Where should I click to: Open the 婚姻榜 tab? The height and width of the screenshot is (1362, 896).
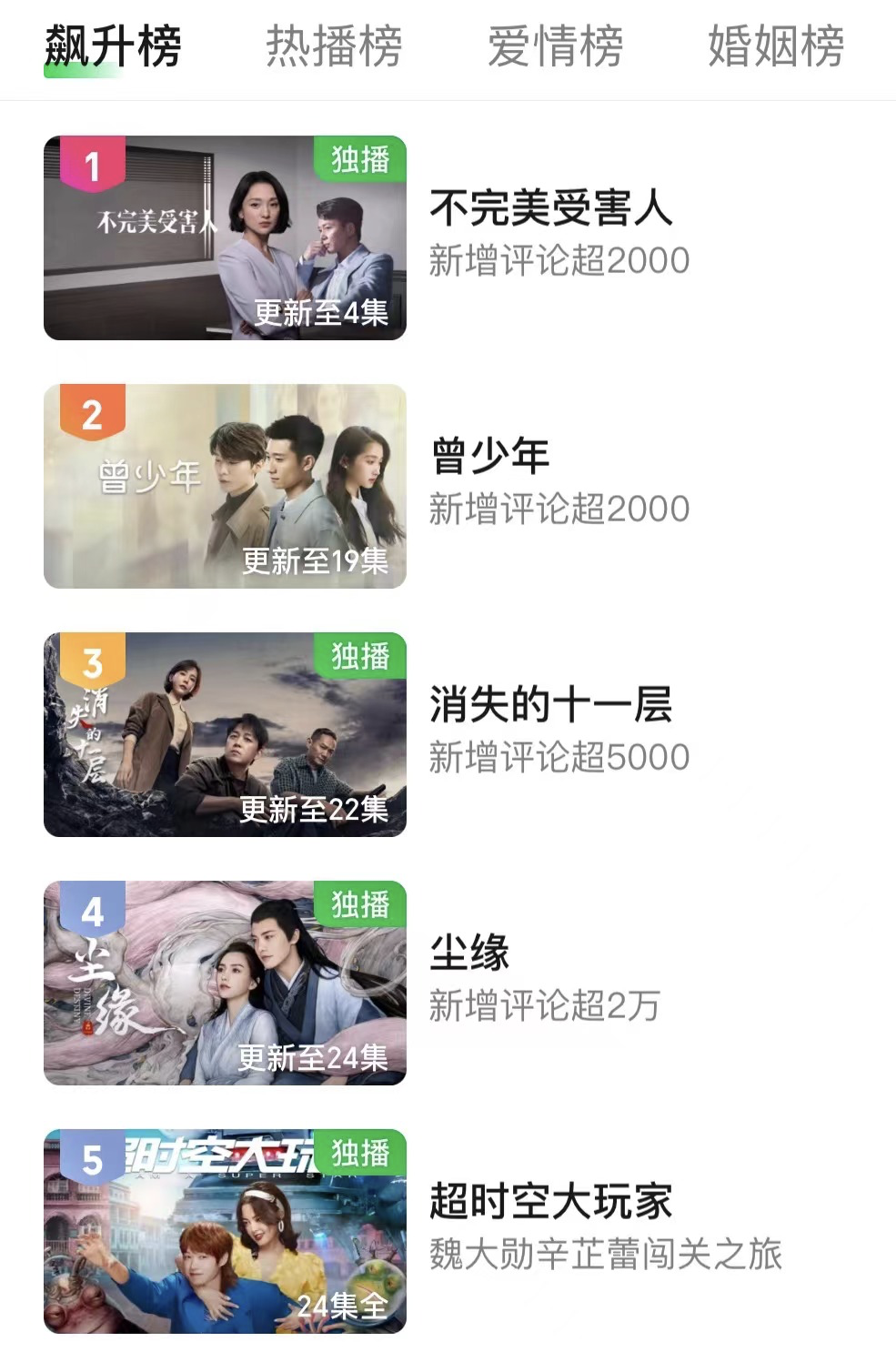776,46
